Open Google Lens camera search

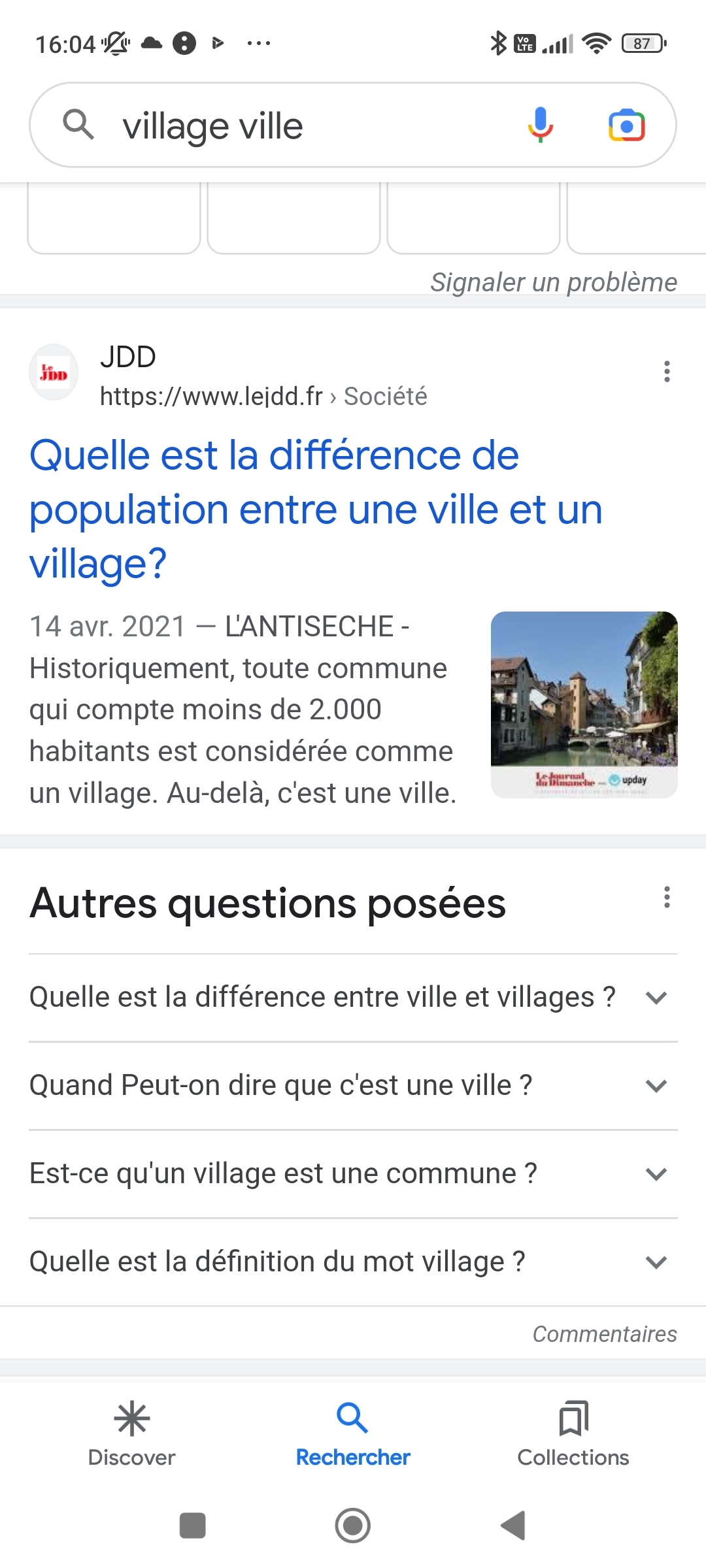[626, 125]
